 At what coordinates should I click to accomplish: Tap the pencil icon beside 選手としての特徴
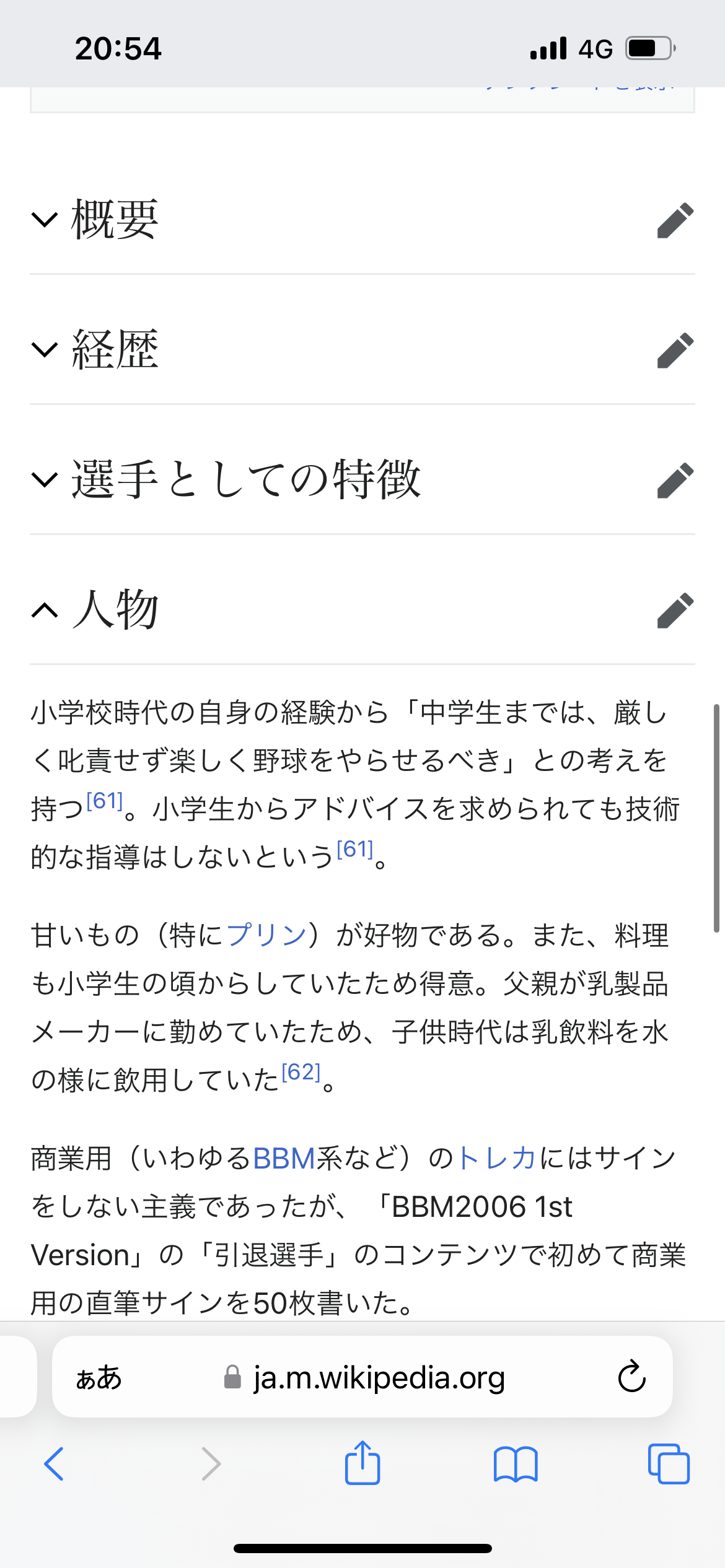tap(675, 480)
